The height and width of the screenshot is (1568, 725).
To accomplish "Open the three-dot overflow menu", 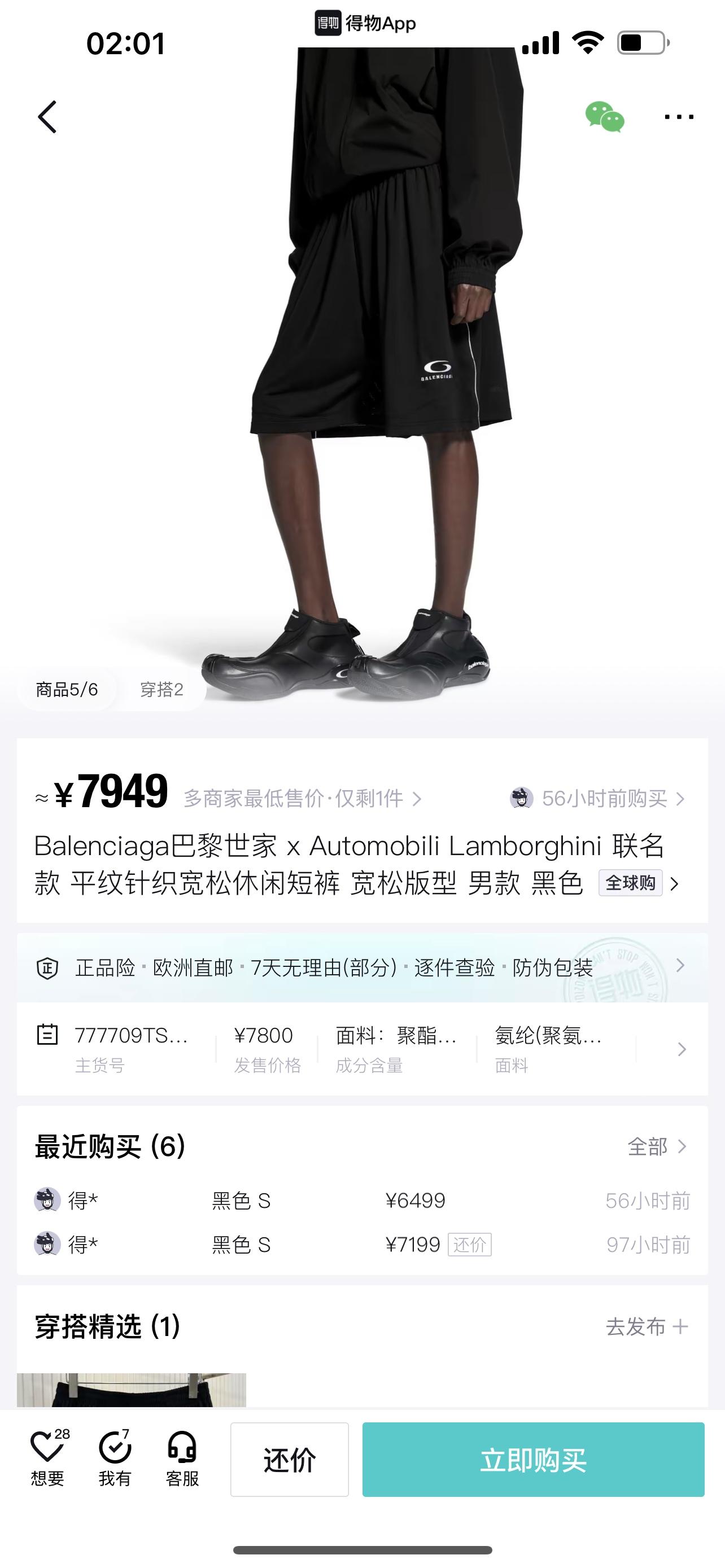I will pyautogui.click(x=679, y=117).
